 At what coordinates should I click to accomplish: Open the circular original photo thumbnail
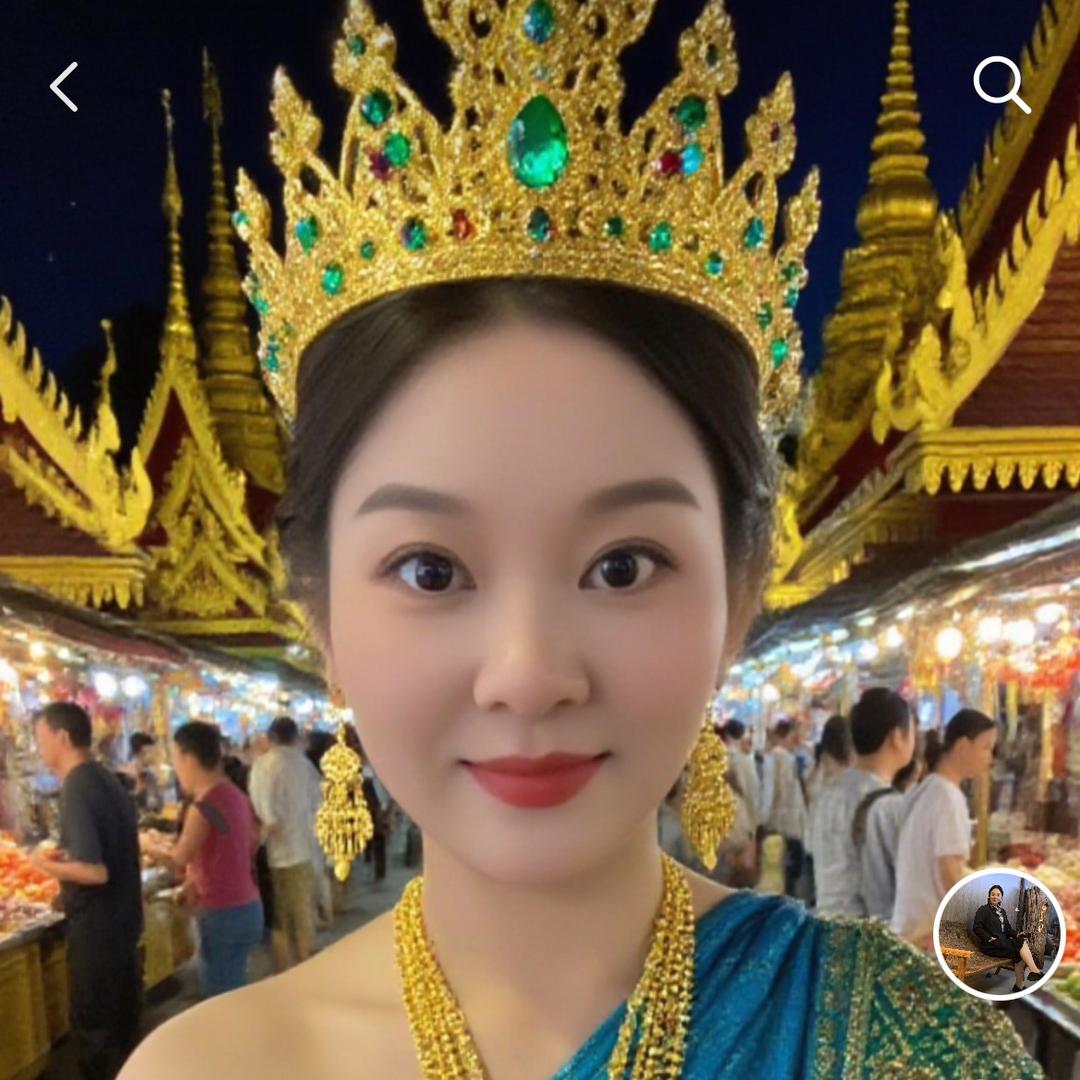998,933
